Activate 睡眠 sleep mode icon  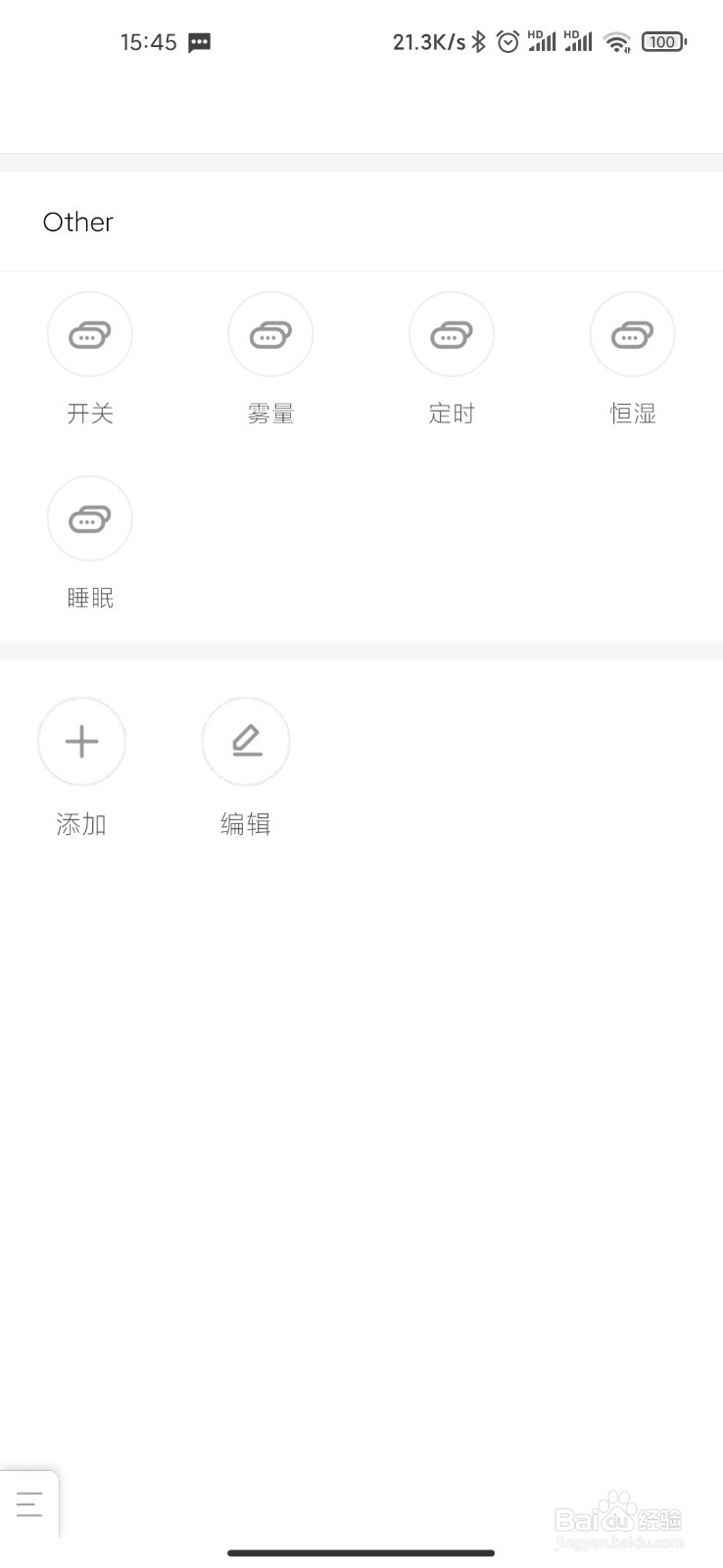pyautogui.click(x=89, y=518)
